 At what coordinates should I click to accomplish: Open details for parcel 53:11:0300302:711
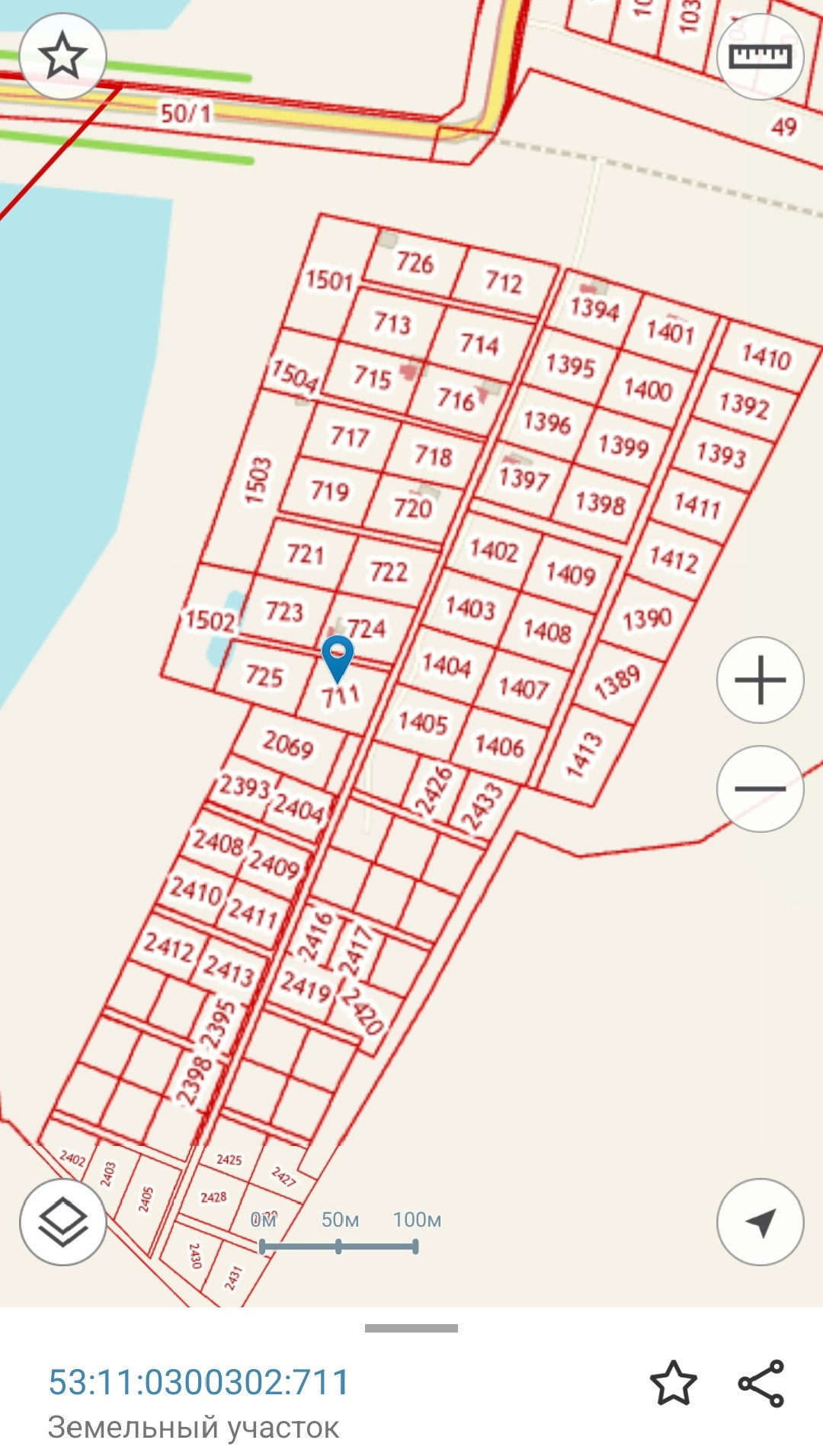tap(199, 1382)
